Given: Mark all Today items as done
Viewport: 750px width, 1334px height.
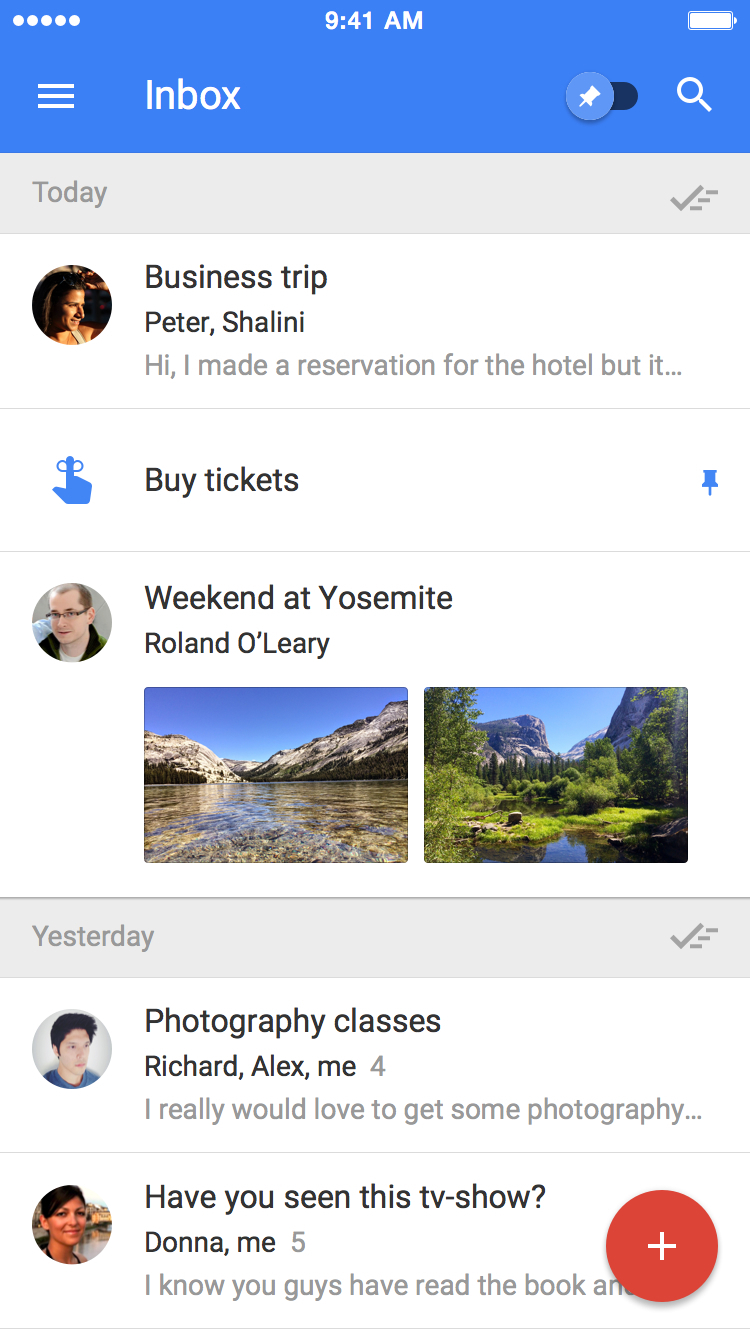Looking at the screenshot, I should (x=694, y=198).
